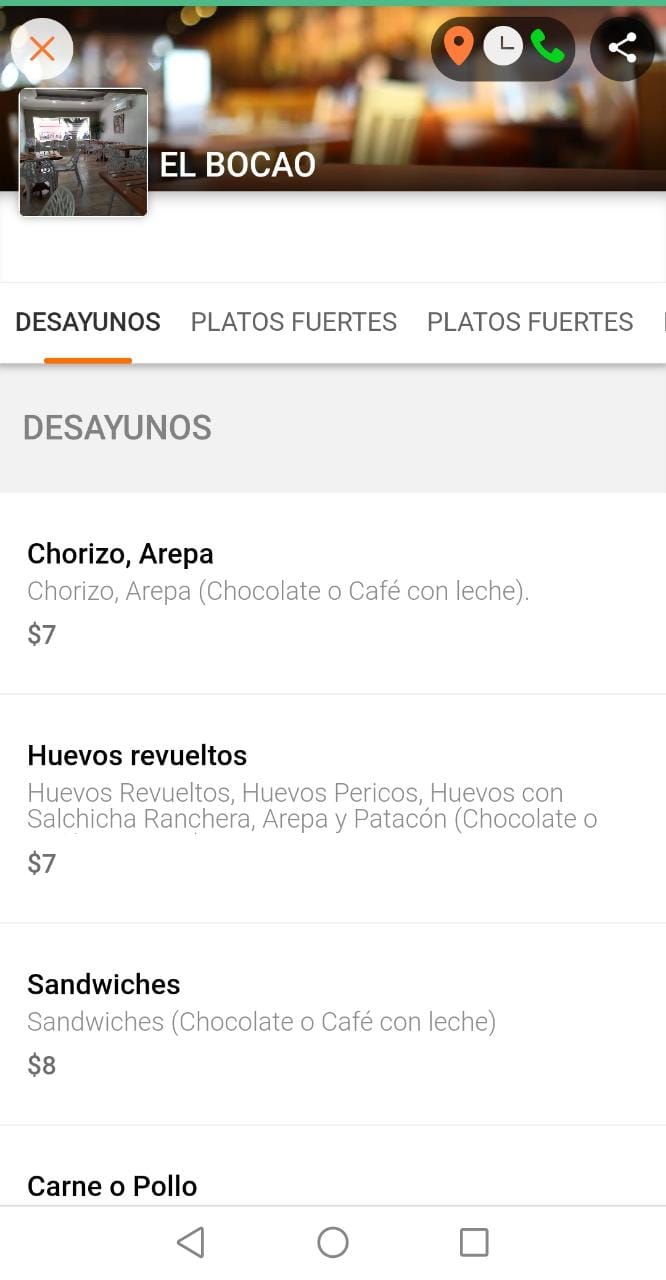The width and height of the screenshot is (666, 1280).
Task: View opening hours via the clock icon
Action: point(503,46)
